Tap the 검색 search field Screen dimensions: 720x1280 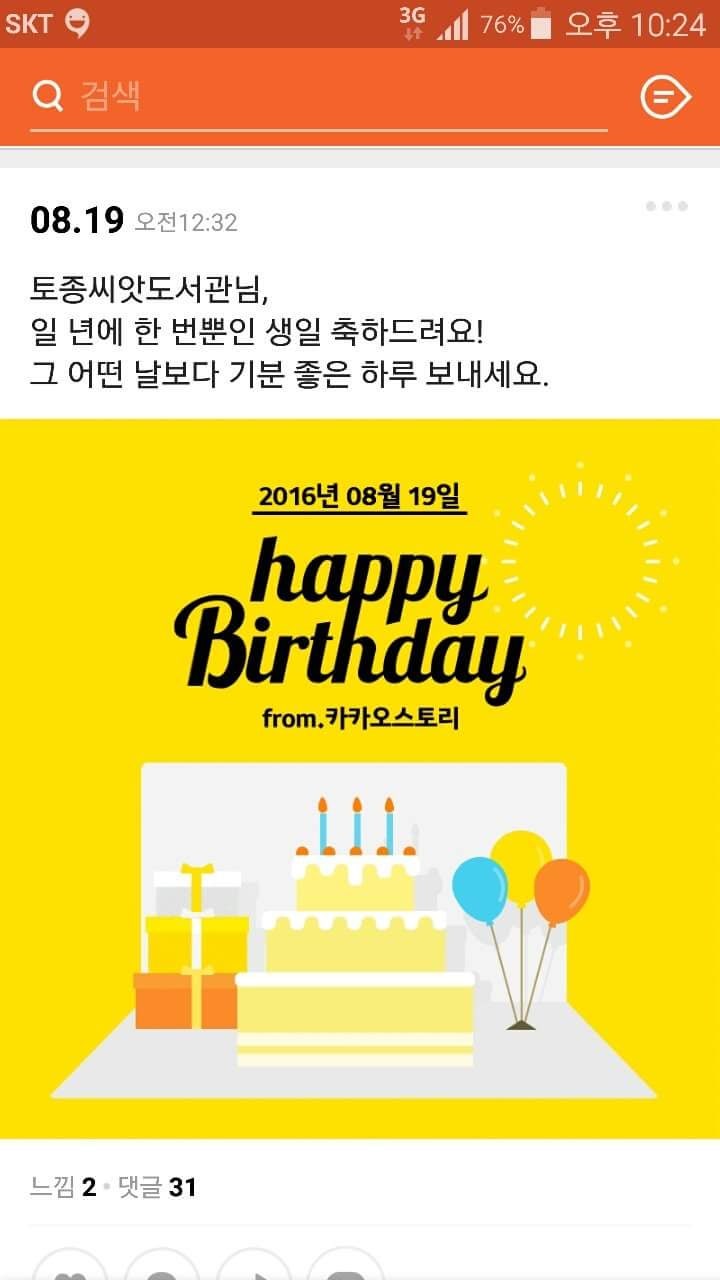(320, 97)
